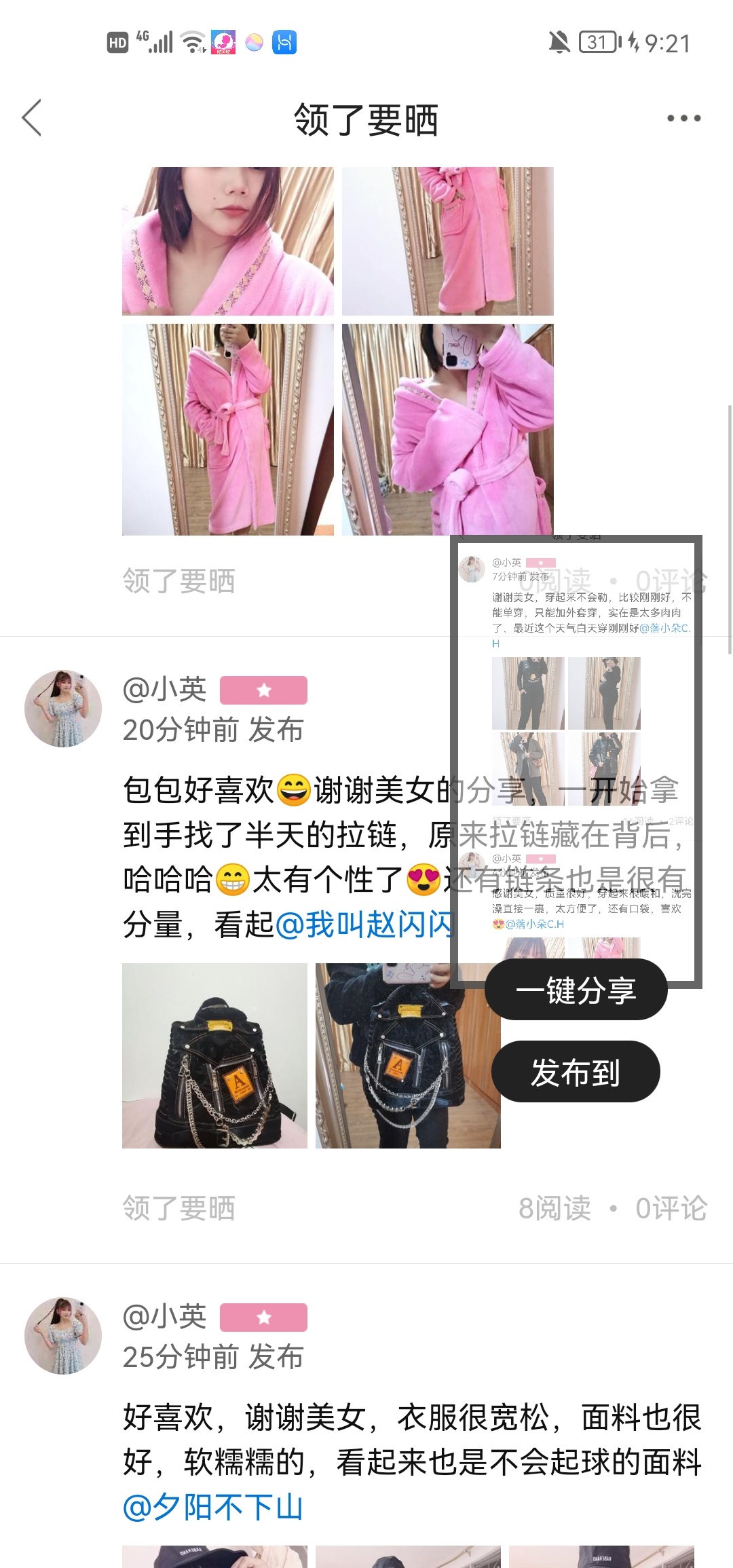The height and width of the screenshot is (1568, 733).
Task: Tap the 一键分享 button
Action: (576, 990)
